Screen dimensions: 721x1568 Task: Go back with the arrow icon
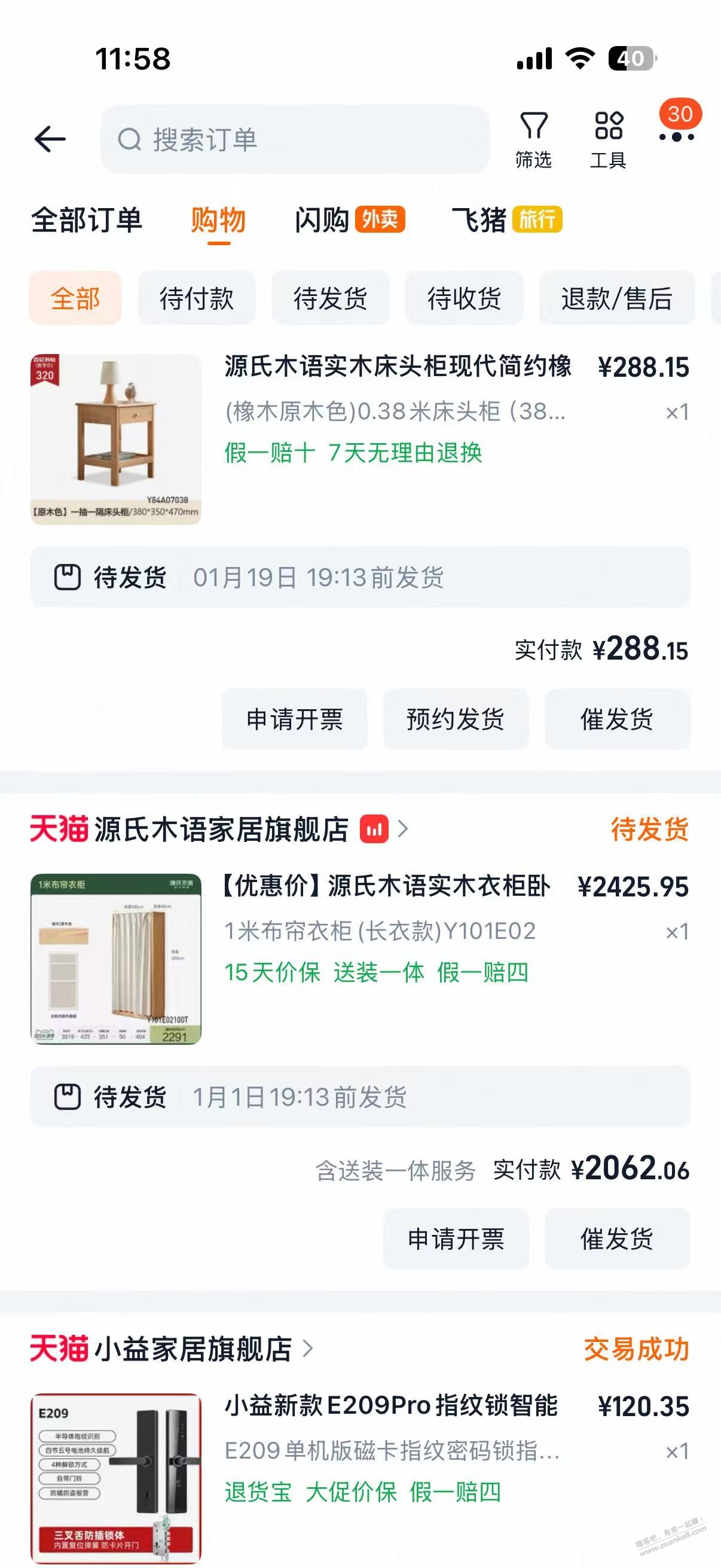pos(50,139)
